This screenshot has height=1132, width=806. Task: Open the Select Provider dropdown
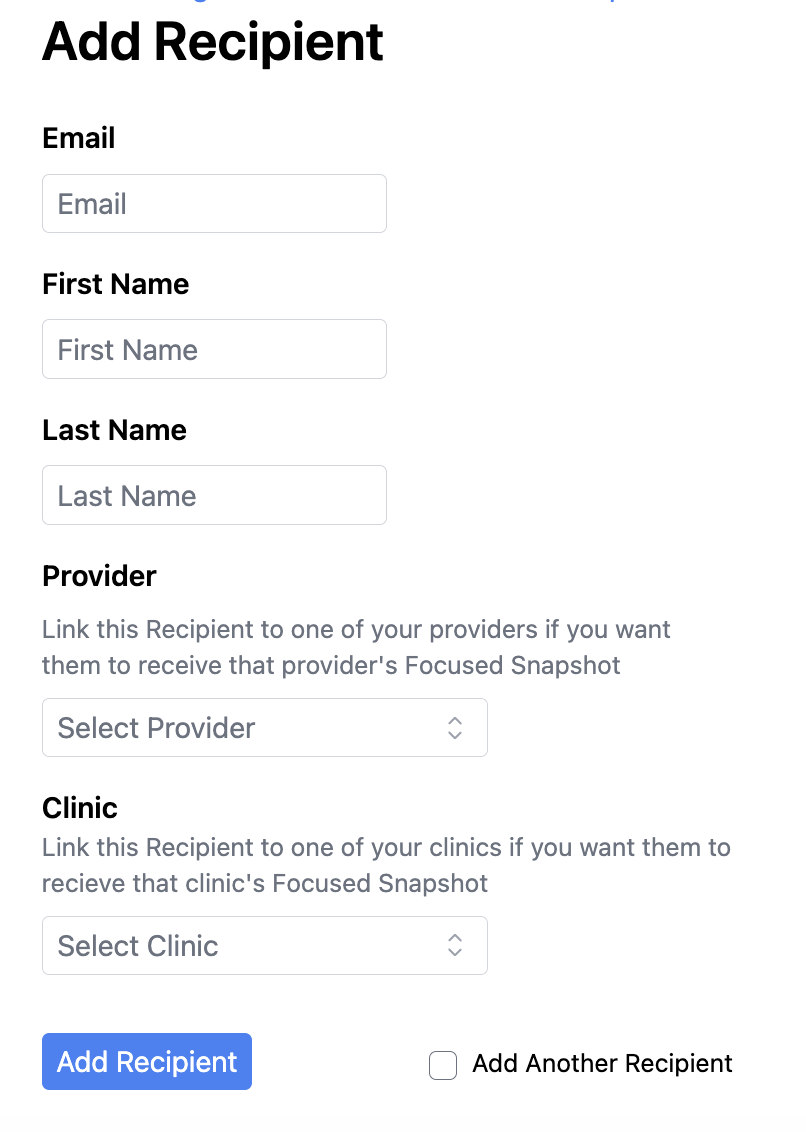264,728
